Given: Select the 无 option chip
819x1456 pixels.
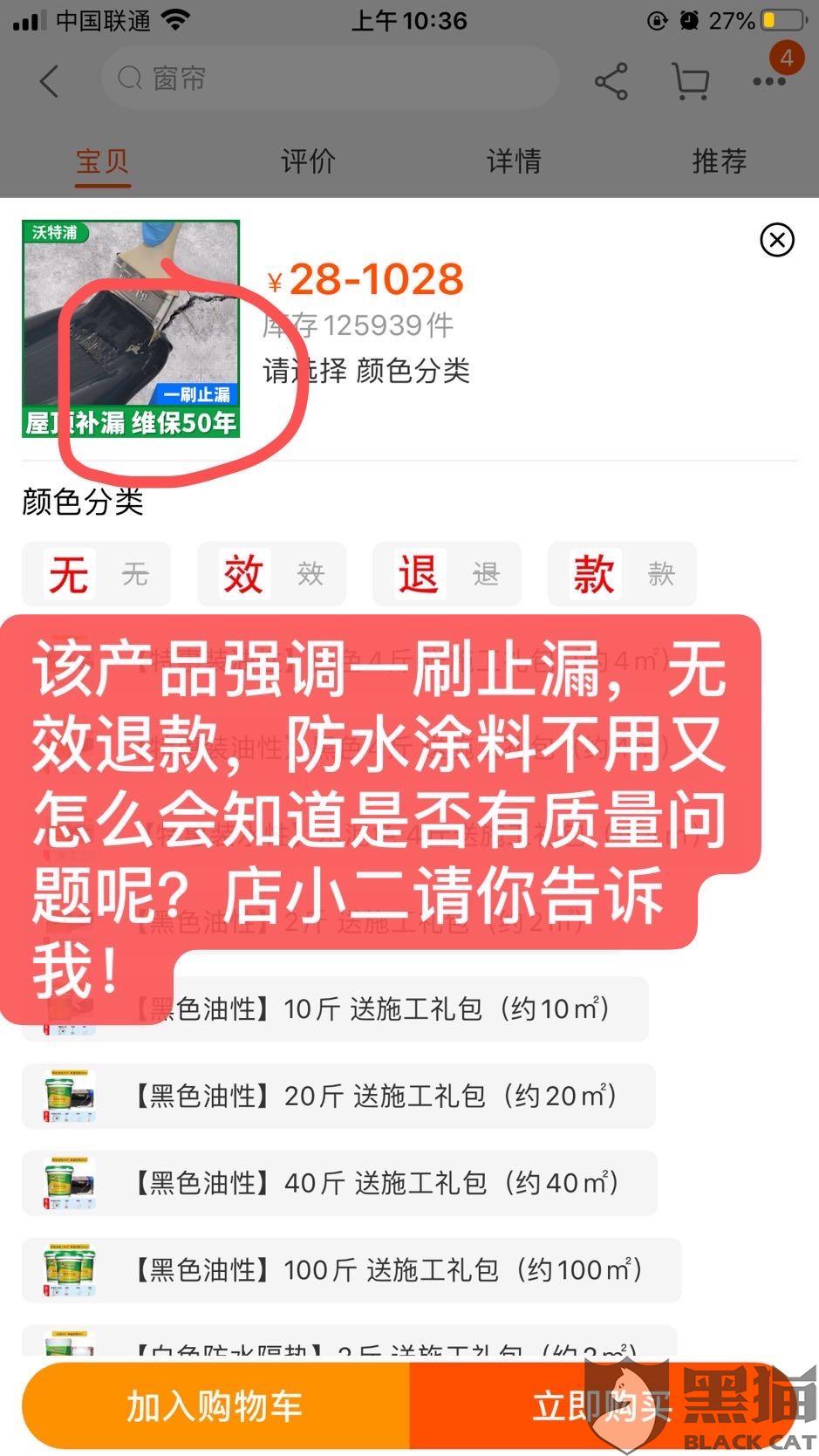Looking at the screenshot, I should pos(97,574).
